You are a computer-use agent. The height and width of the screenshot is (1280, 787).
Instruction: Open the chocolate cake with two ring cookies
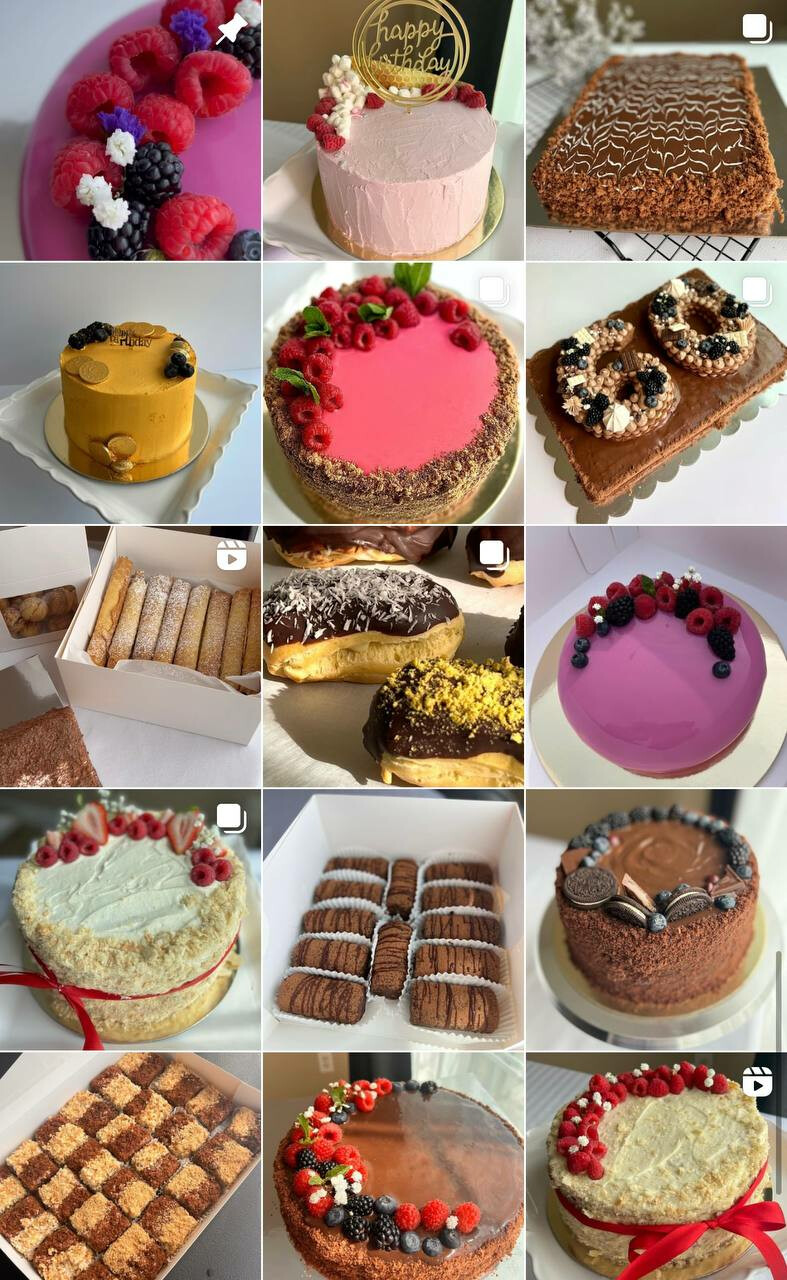tap(656, 393)
